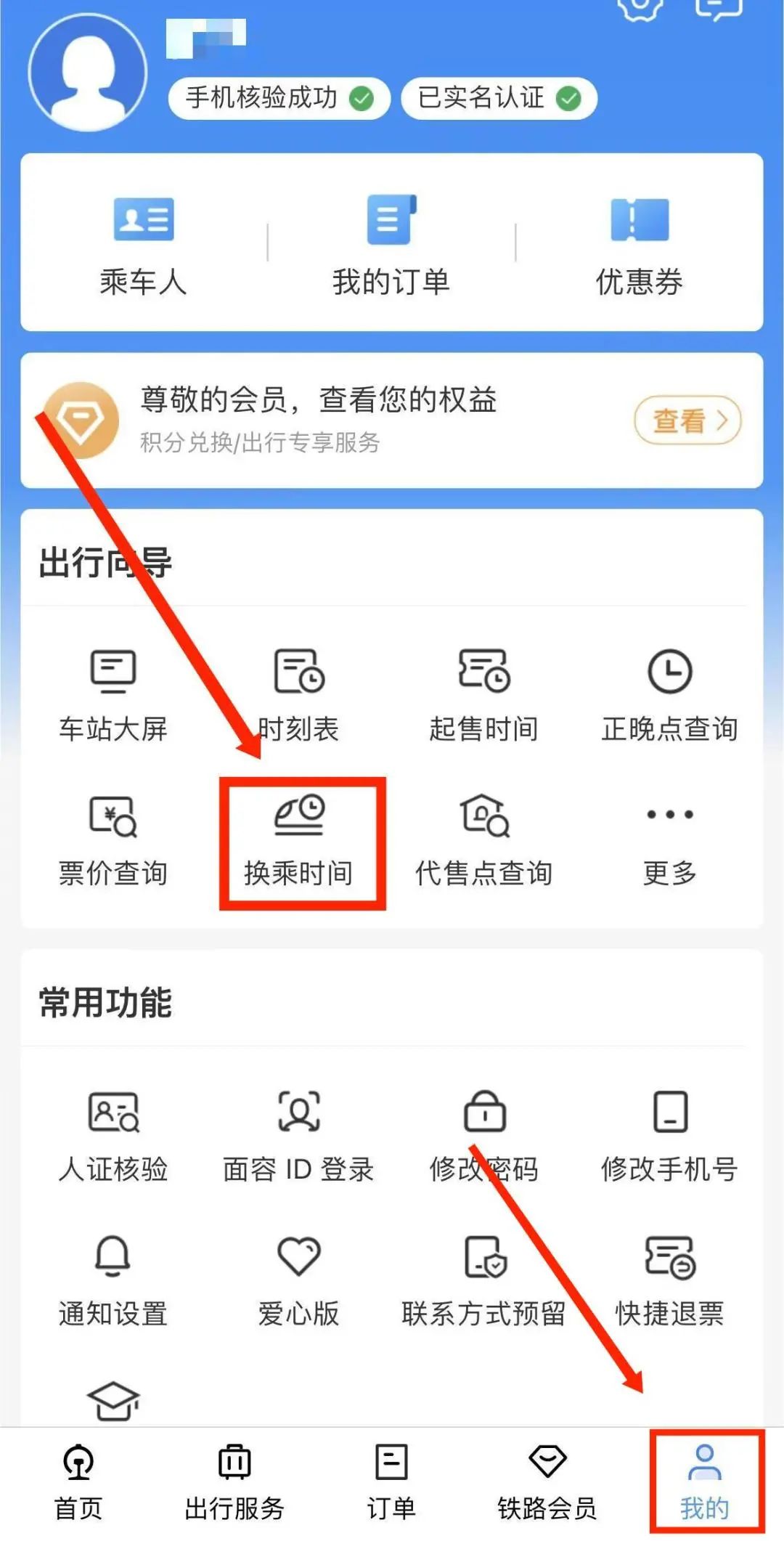
Task: Open the 车站大屏 station screen tool
Action: pos(113,690)
